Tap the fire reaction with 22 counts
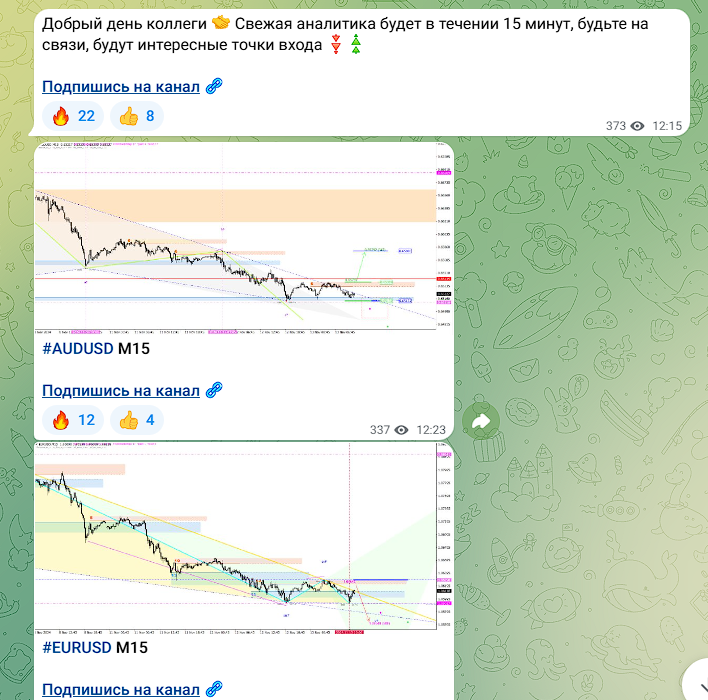Screen dimensions: 708x700 pos(73,116)
